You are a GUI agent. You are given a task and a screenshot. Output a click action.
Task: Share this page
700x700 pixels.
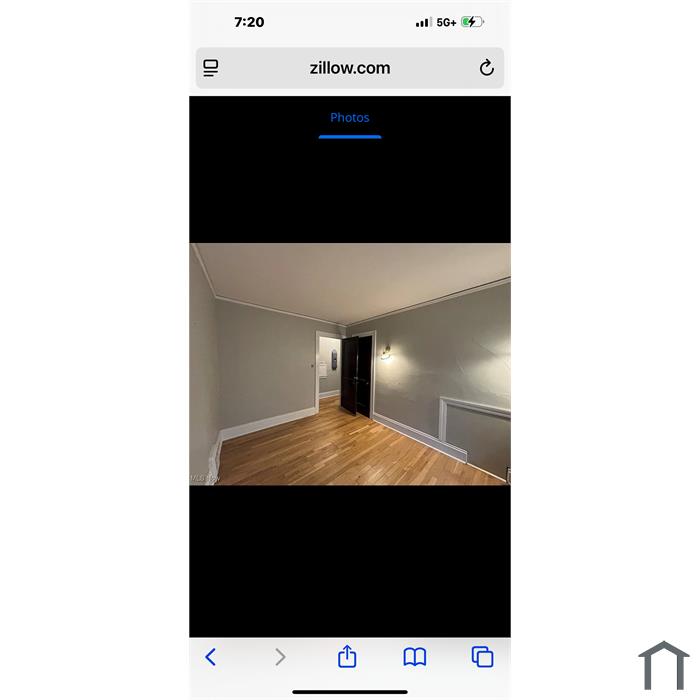[x=347, y=656]
